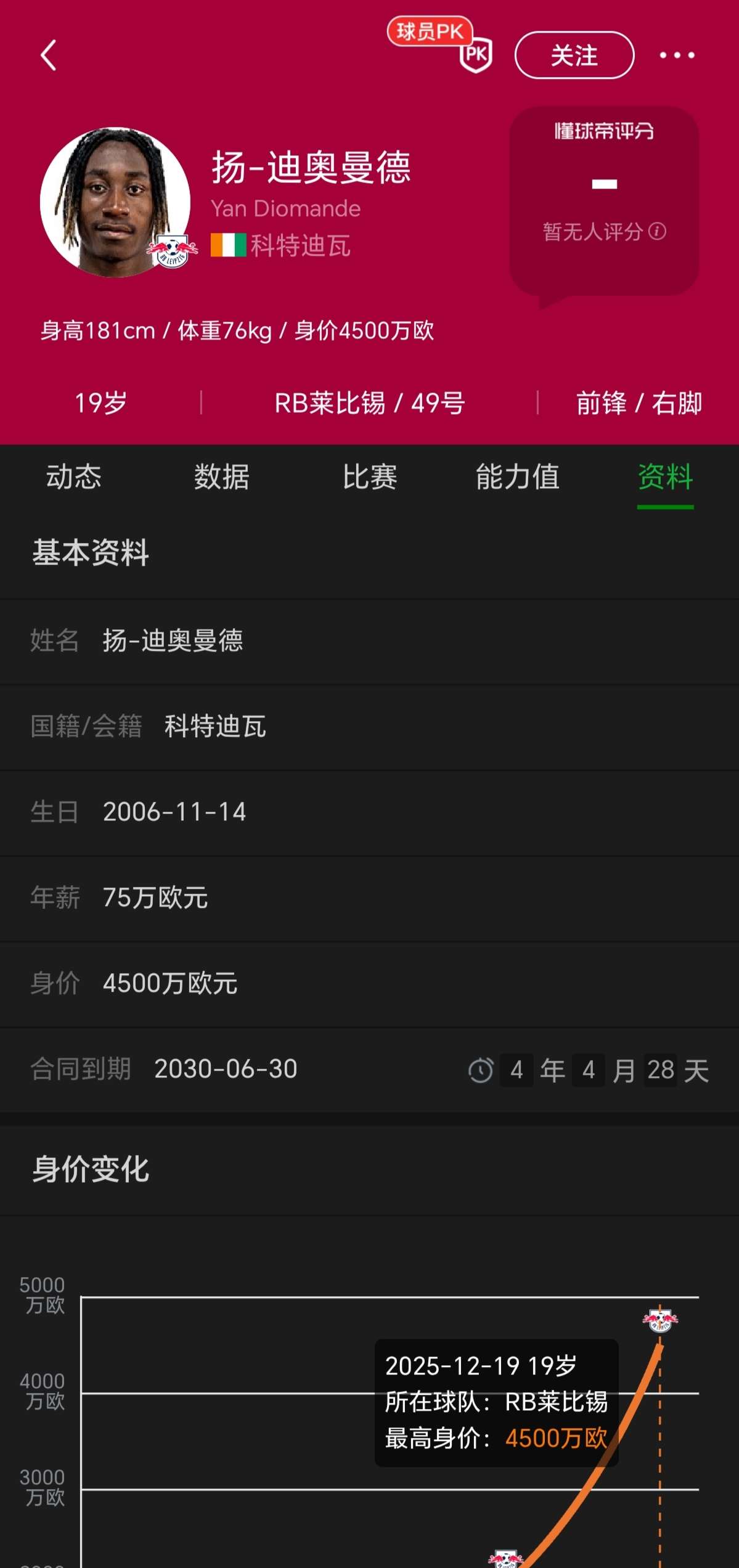Switch to the 数据 tab
The height and width of the screenshot is (1568, 739).
(222, 478)
